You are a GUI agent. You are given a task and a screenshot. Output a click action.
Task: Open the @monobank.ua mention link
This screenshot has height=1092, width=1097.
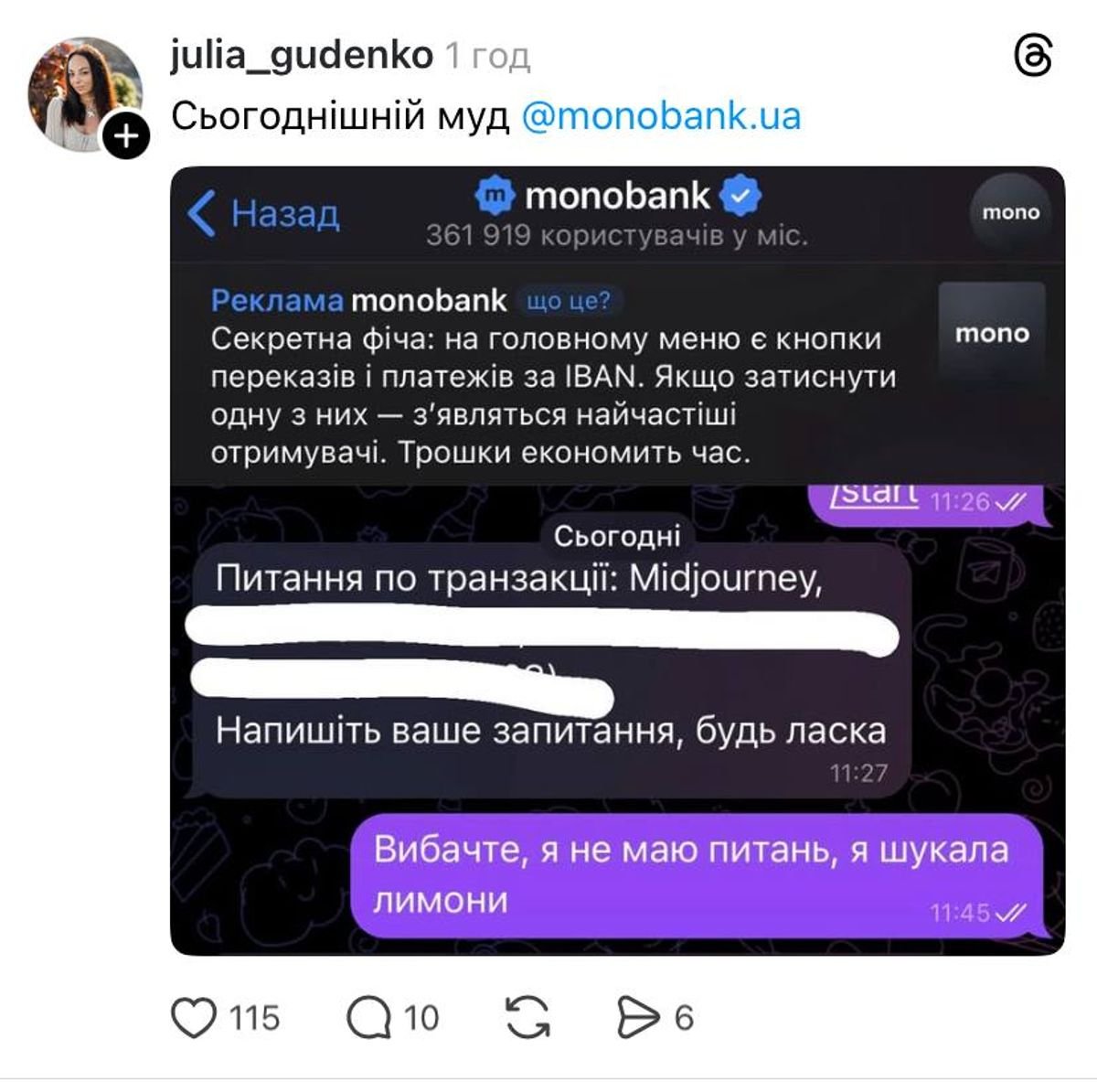click(661, 116)
